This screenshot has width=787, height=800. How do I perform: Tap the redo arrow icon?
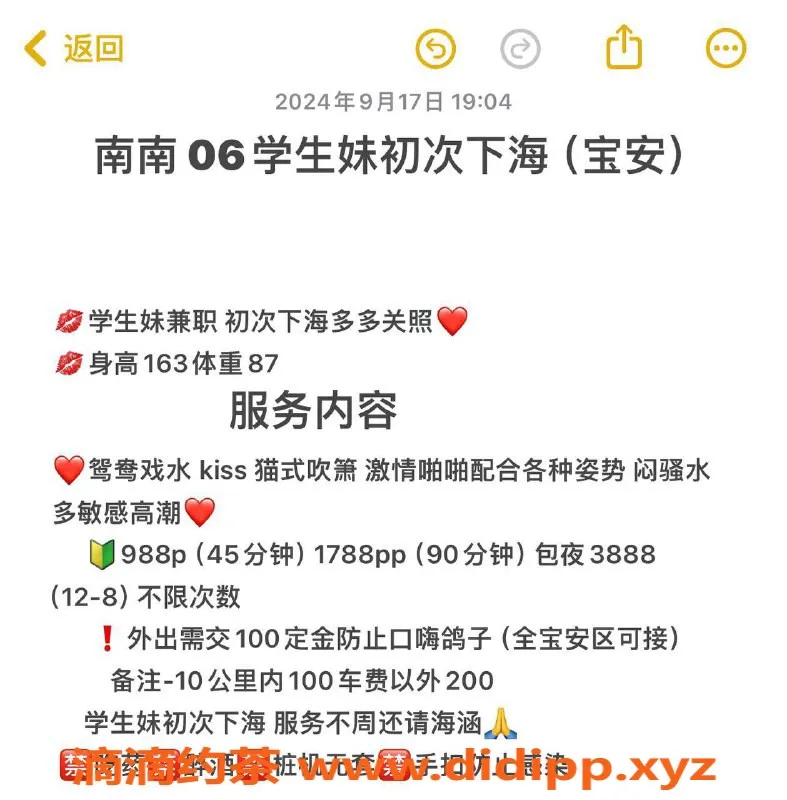point(522,46)
